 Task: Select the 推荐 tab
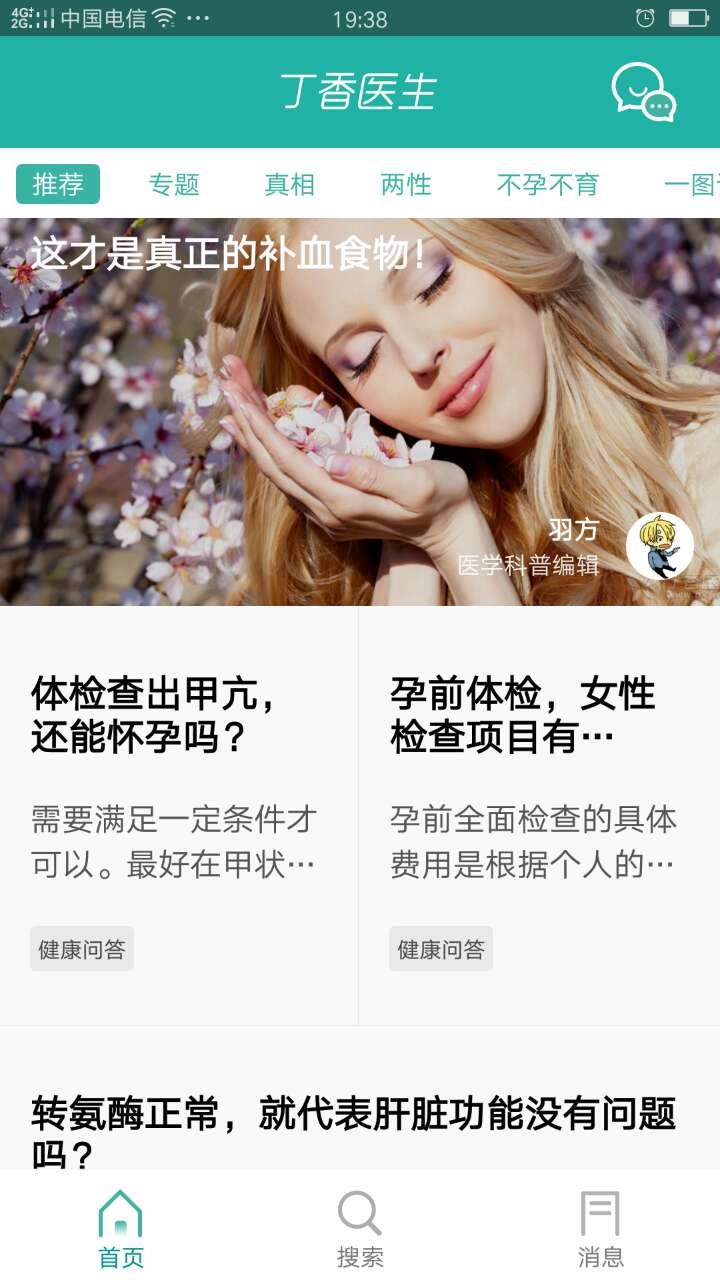[58, 184]
